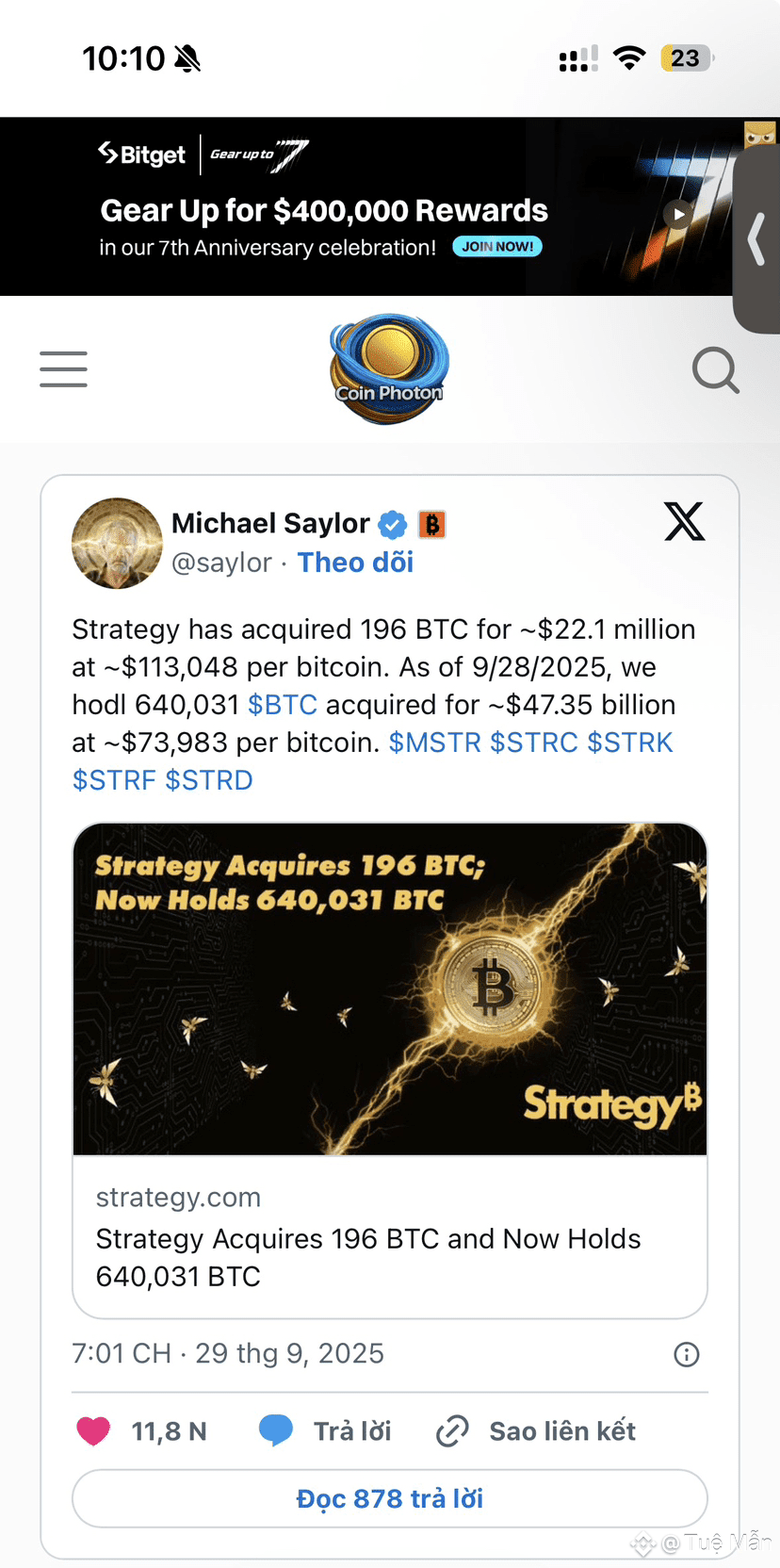
Task: Tap JOIN NOW on Bitget banner
Action: [x=497, y=247]
